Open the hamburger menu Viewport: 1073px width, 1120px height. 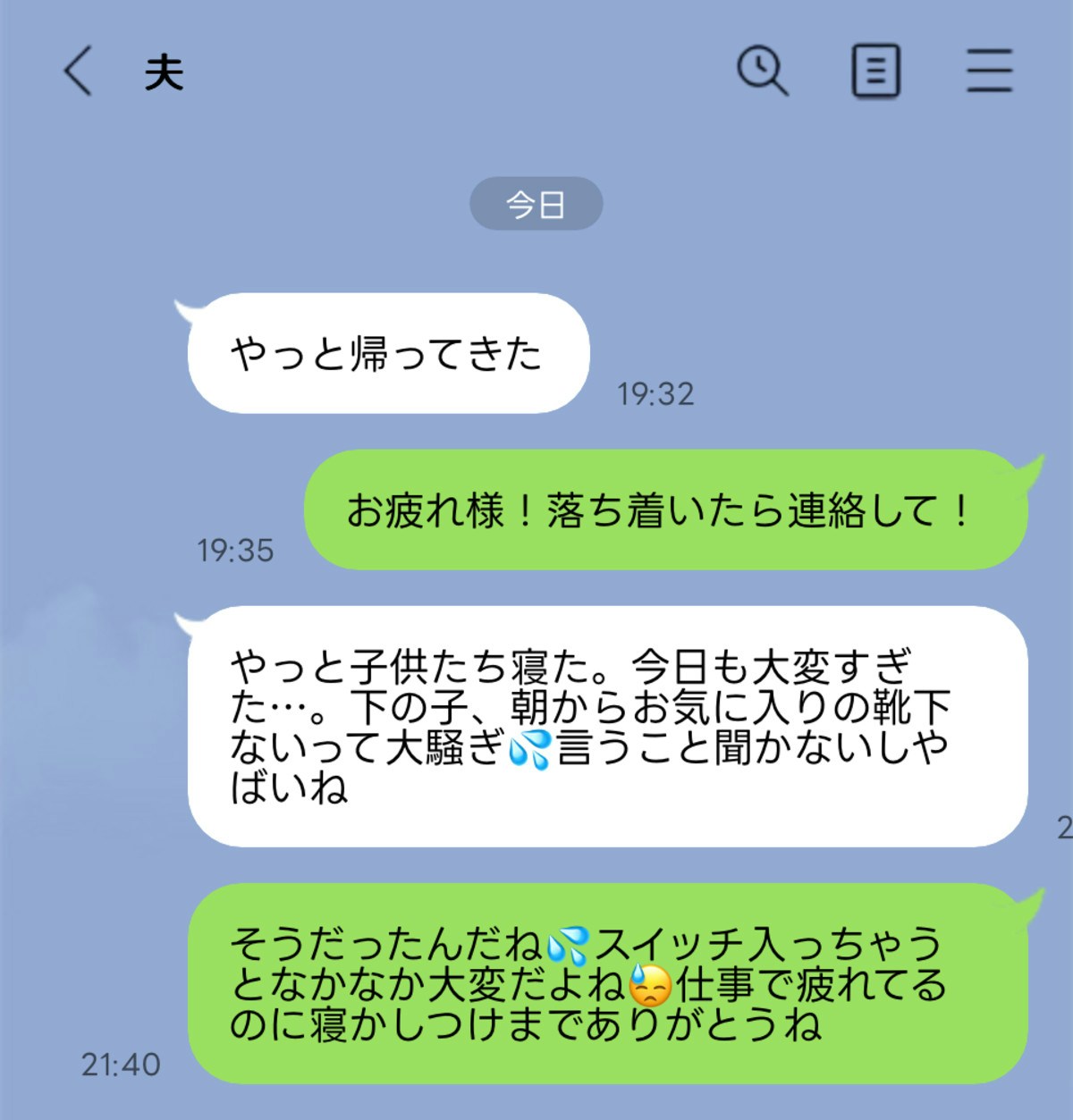[x=989, y=71]
